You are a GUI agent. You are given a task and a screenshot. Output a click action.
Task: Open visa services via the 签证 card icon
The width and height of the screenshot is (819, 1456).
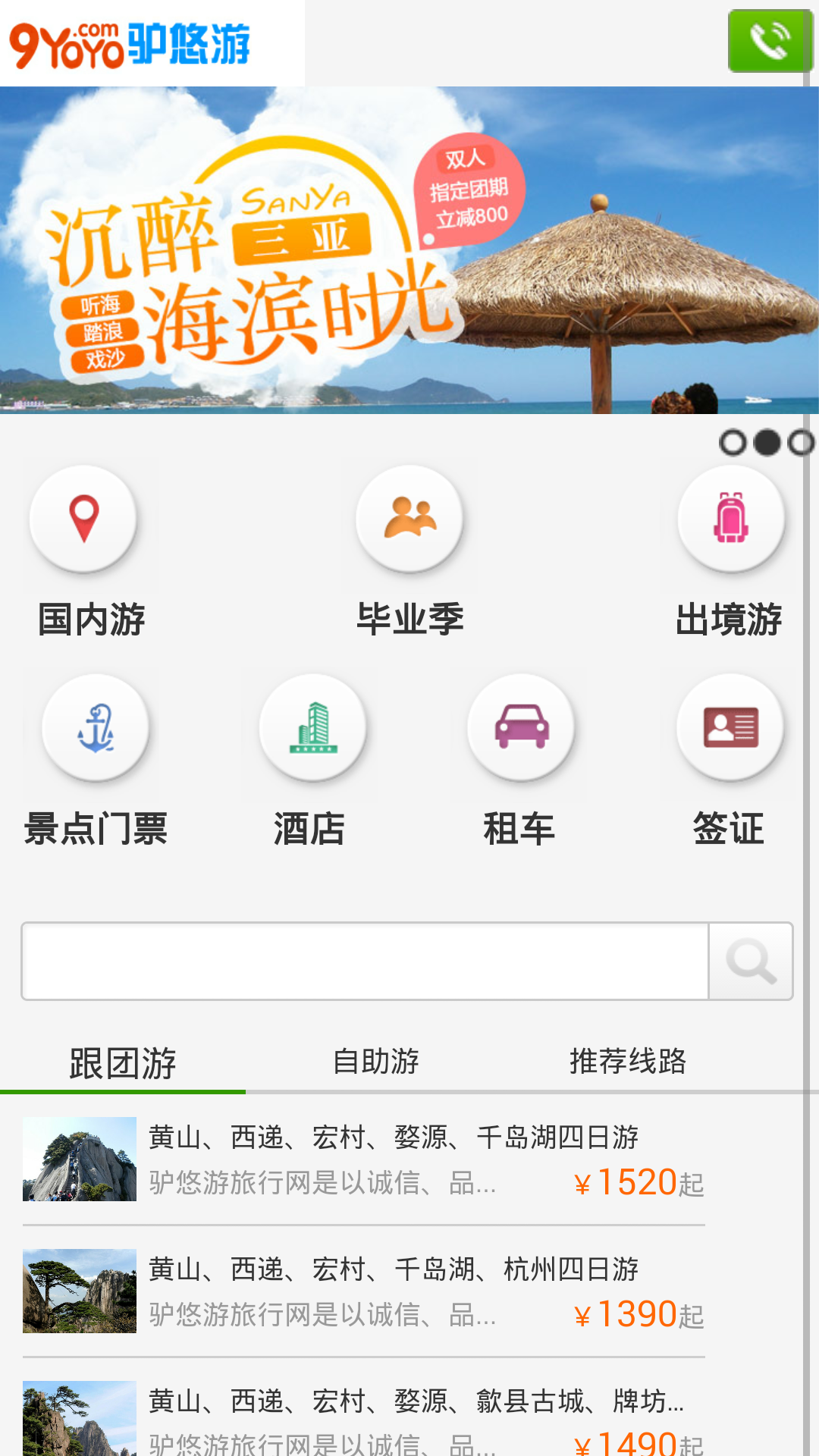point(728,726)
